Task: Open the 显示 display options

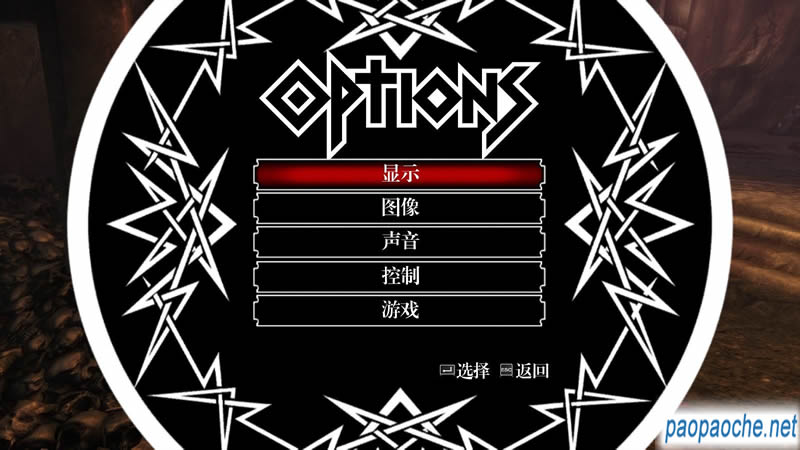Action: [x=400, y=173]
